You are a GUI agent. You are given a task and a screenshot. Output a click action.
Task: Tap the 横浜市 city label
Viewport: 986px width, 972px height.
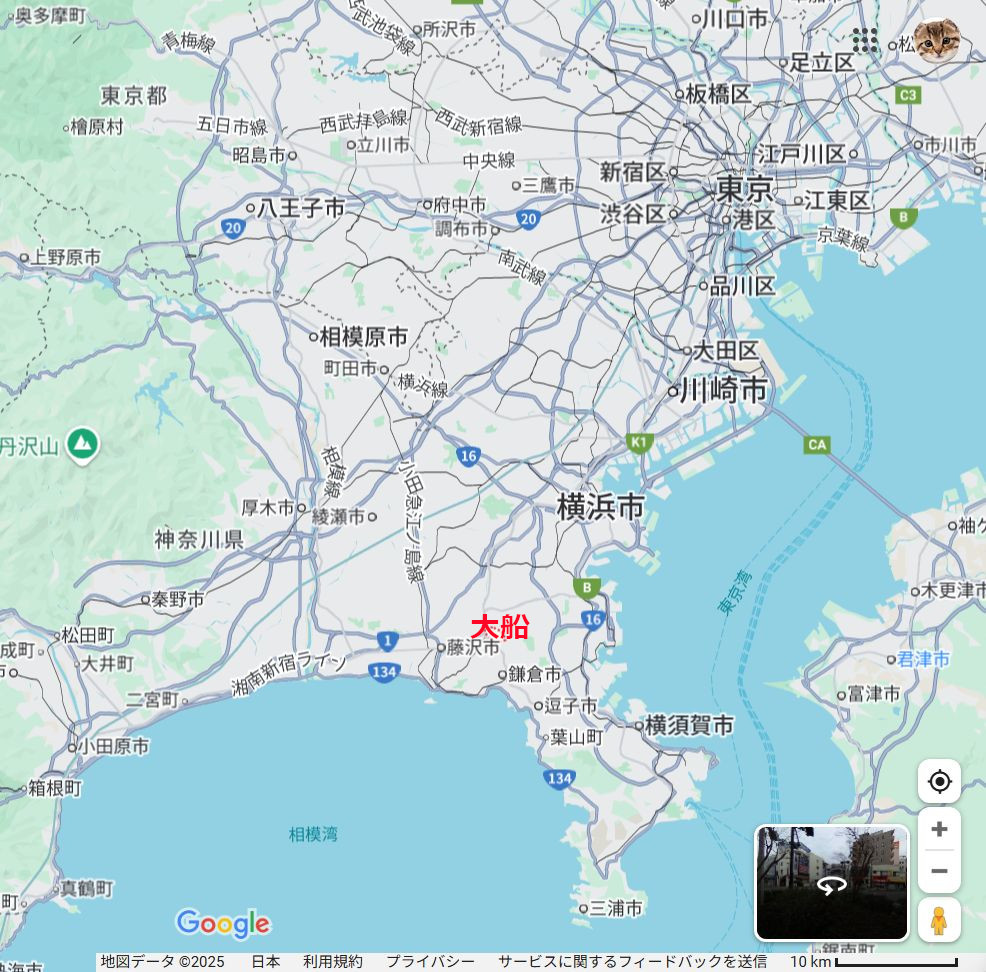[601, 507]
